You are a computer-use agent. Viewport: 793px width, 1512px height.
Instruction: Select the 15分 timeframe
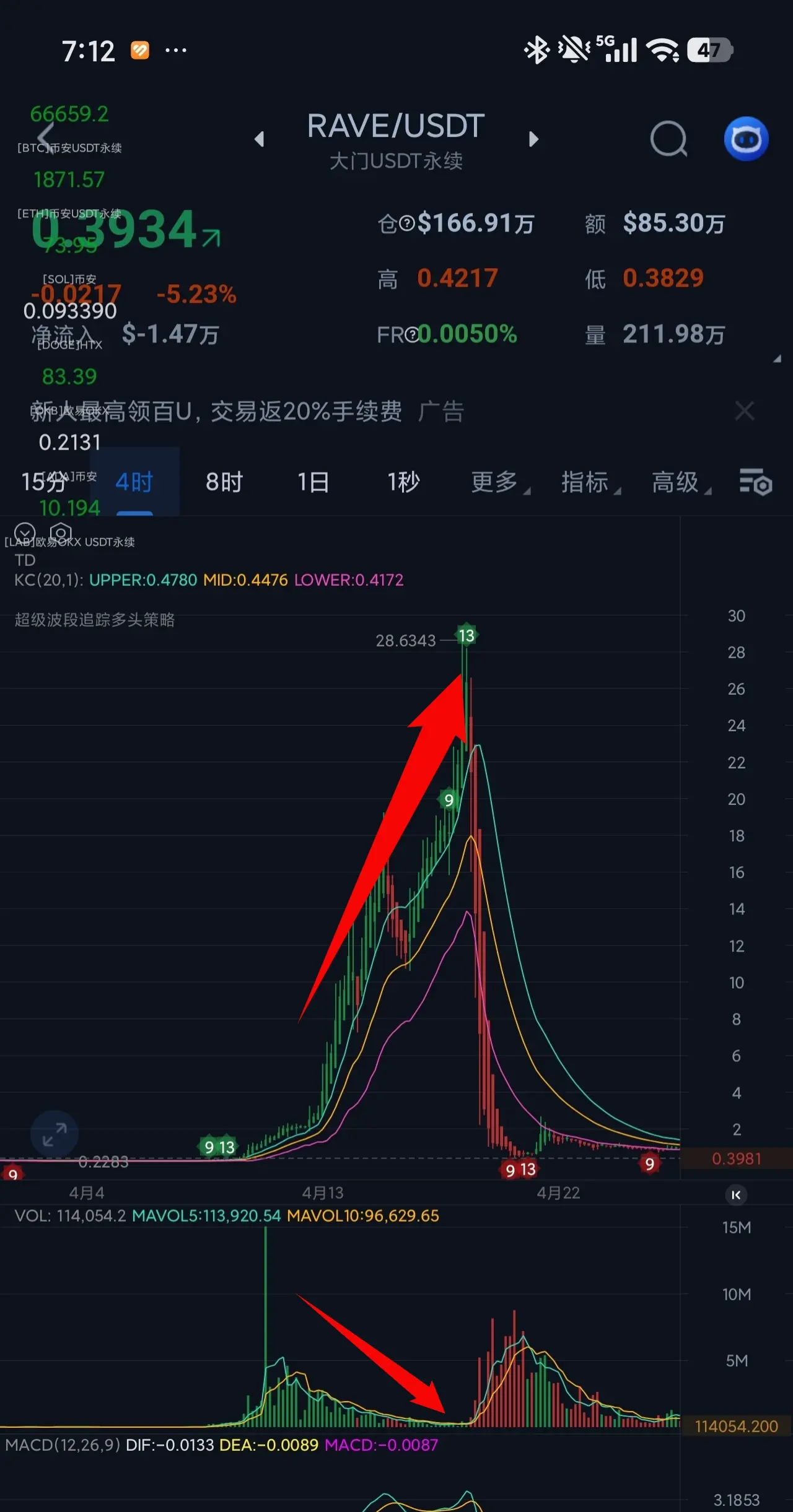coord(43,482)
